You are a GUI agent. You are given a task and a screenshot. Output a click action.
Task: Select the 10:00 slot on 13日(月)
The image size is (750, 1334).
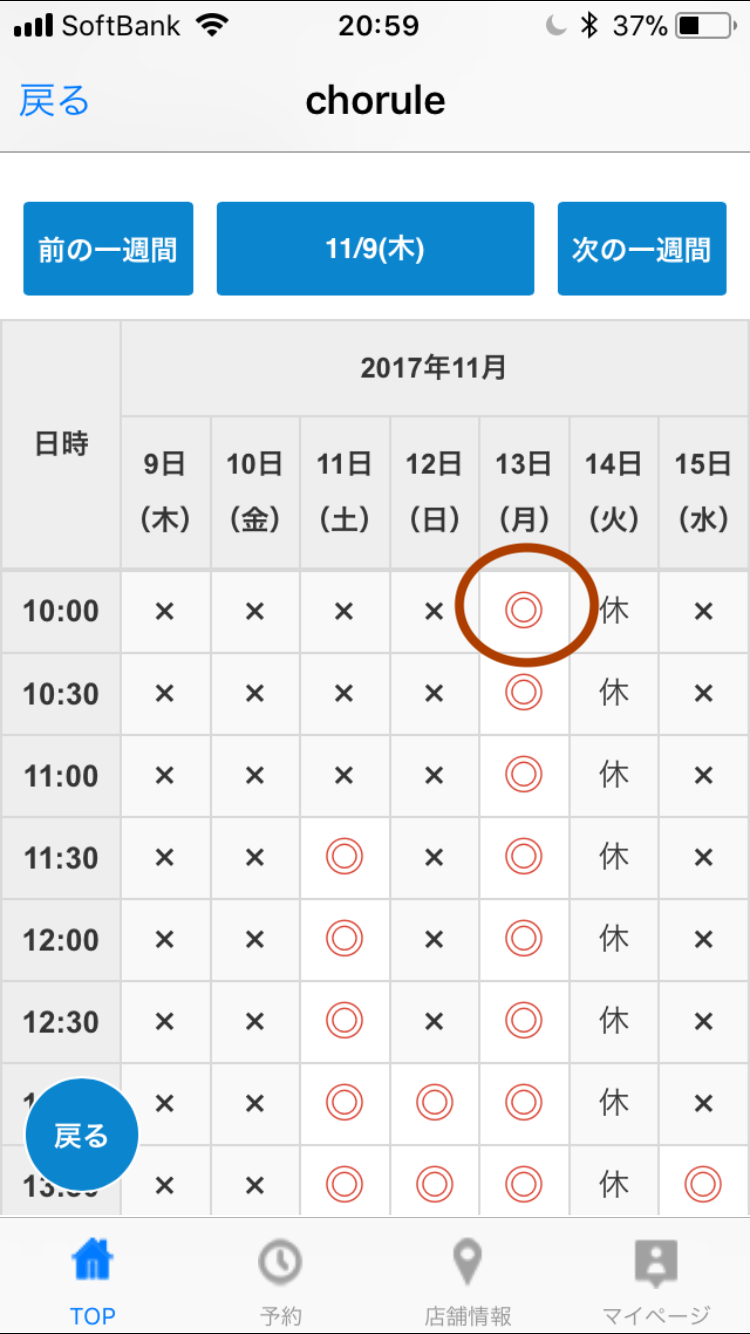click(x=524, y=610)
